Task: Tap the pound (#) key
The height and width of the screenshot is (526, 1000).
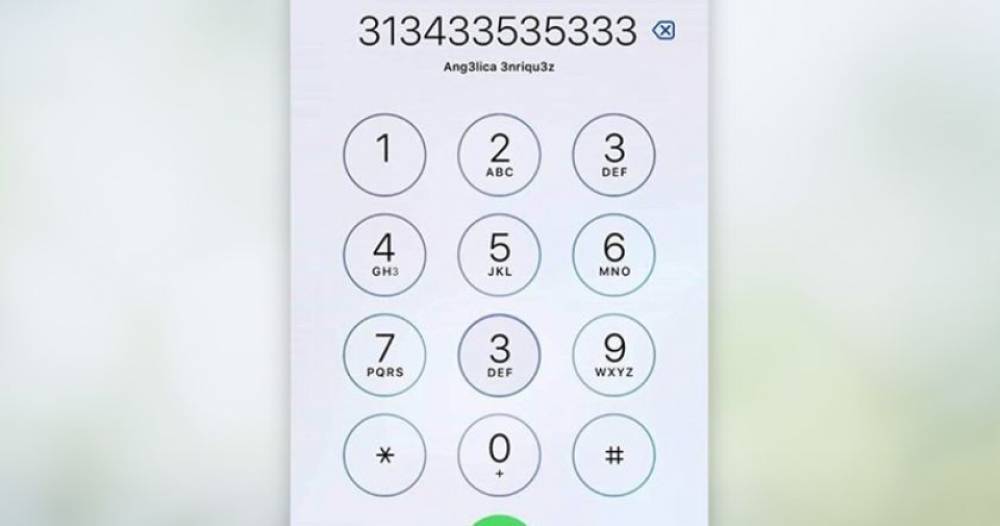Action: click(614, 455)
